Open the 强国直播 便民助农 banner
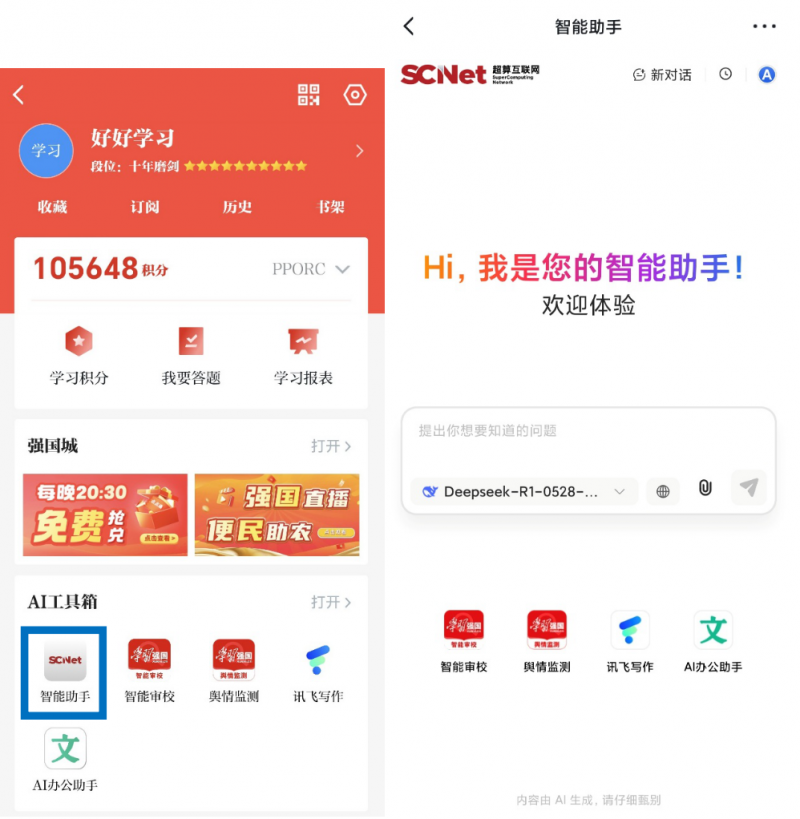 click(277, 515)
